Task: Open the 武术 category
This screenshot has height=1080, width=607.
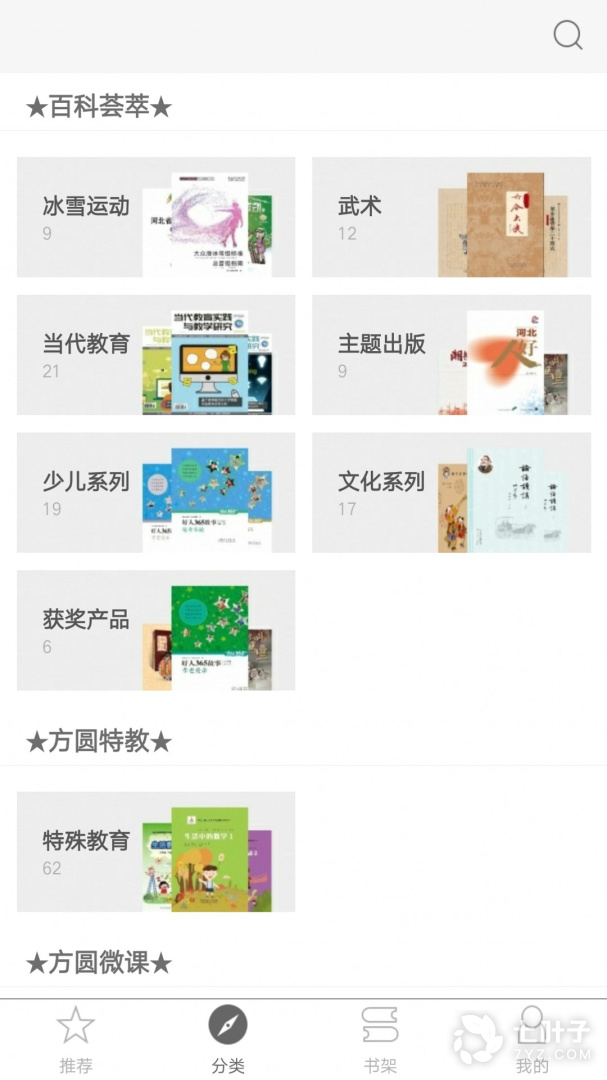Action: [x=451, y=217]
